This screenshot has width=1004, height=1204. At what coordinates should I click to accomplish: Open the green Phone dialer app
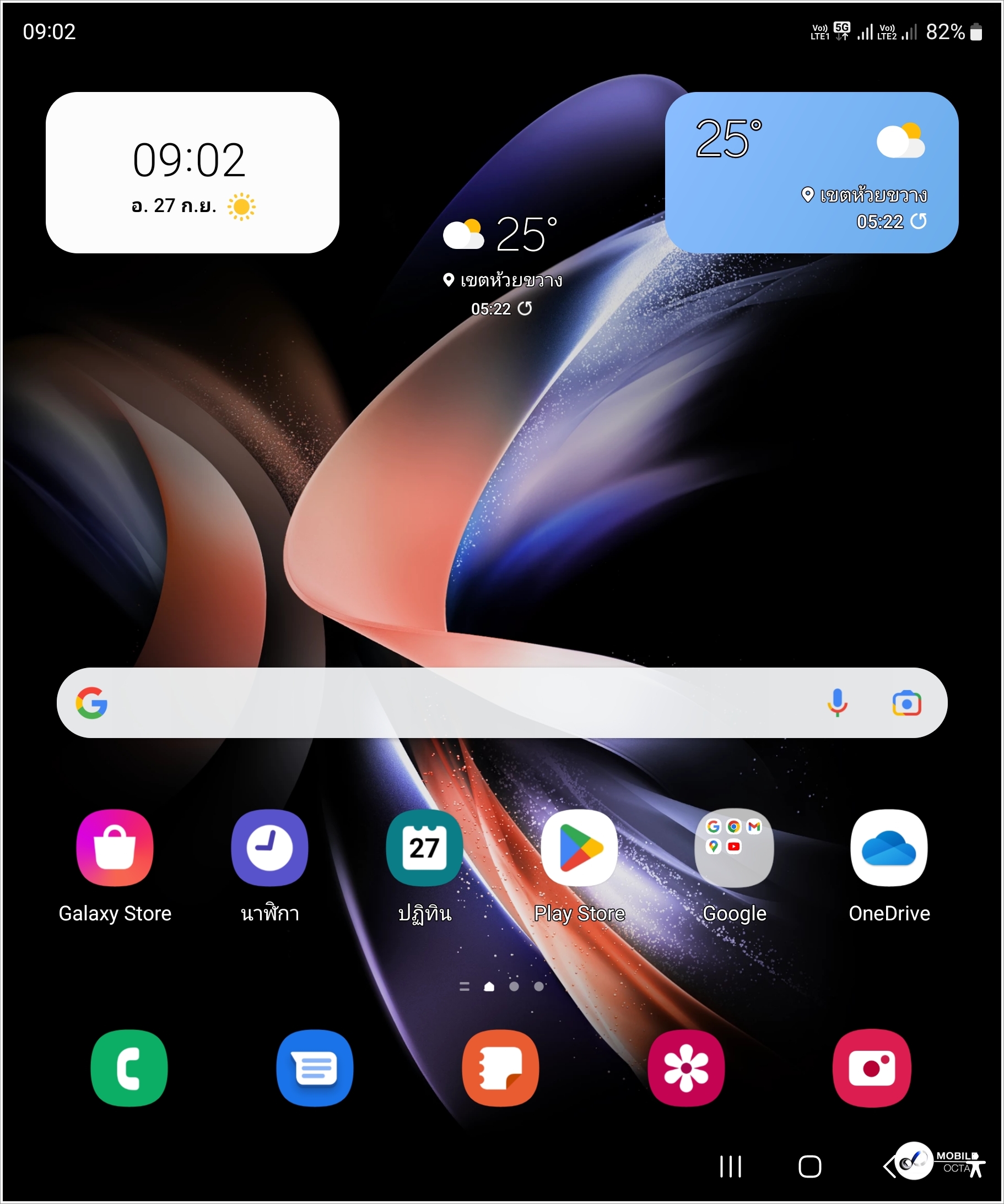[x=129, y=1068]
